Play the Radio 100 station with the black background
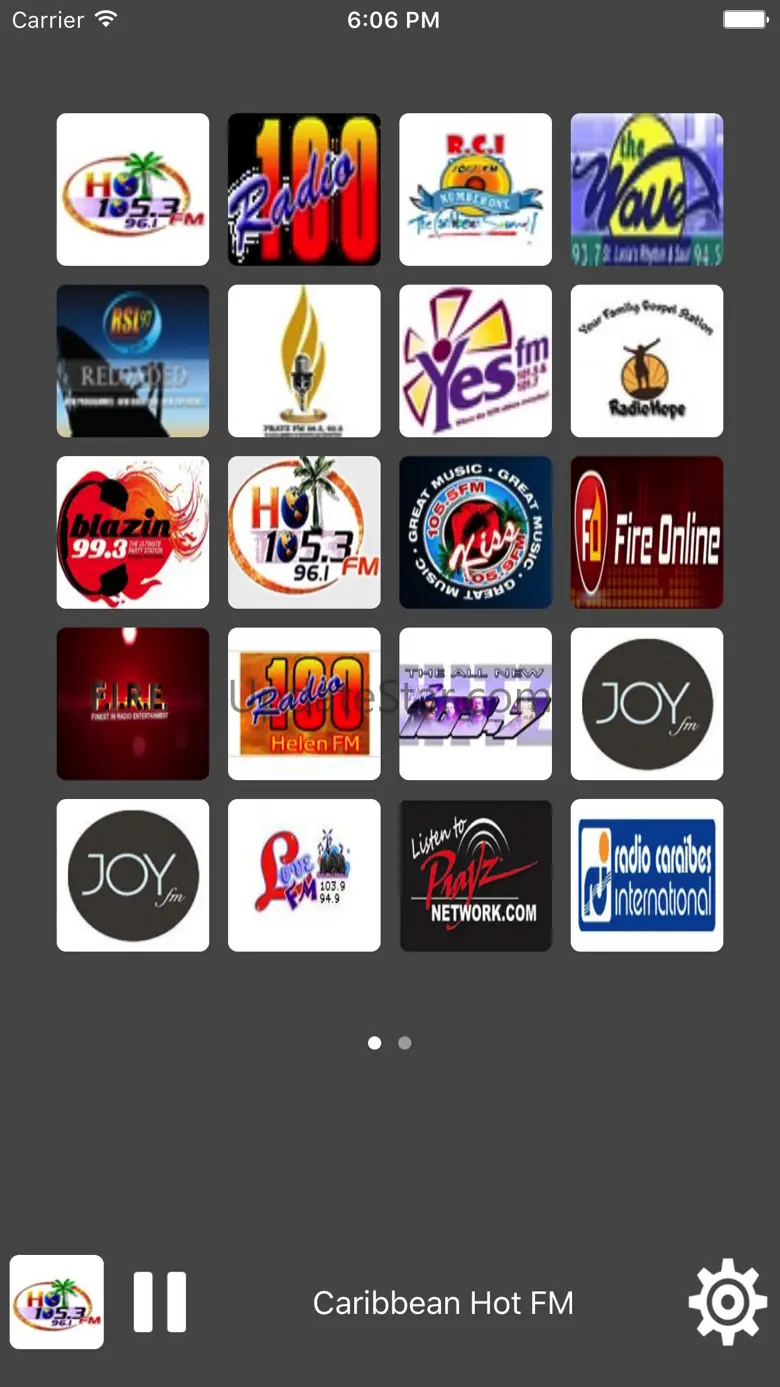This screenshot has height=1387, width=780. pyautogui.click(x=304, y=189)
